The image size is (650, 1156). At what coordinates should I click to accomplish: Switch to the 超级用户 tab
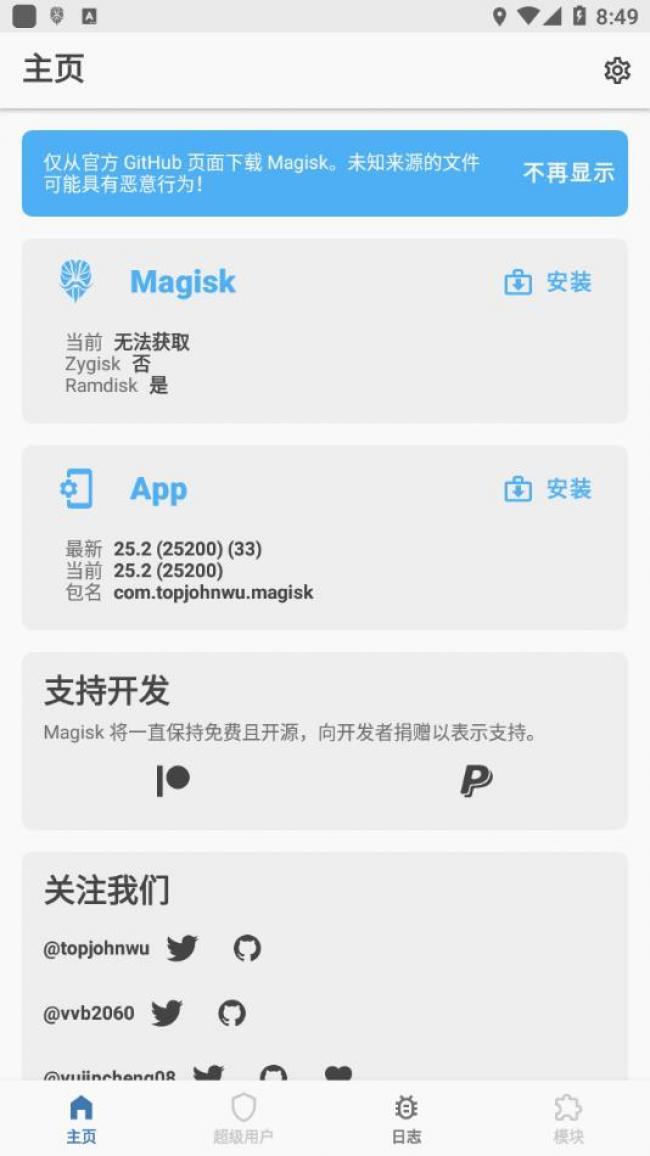click(243, 1118)
